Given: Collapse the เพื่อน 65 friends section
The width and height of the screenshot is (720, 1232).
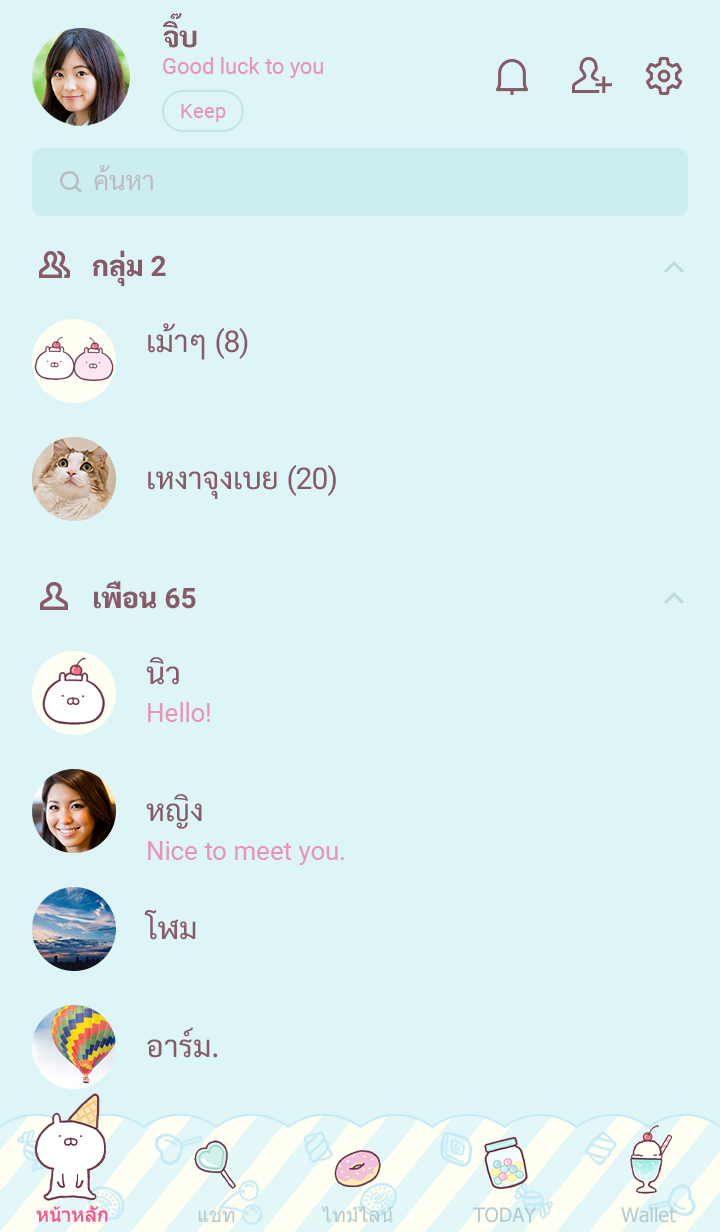Looking at the screenshot, I should (674, 598).
